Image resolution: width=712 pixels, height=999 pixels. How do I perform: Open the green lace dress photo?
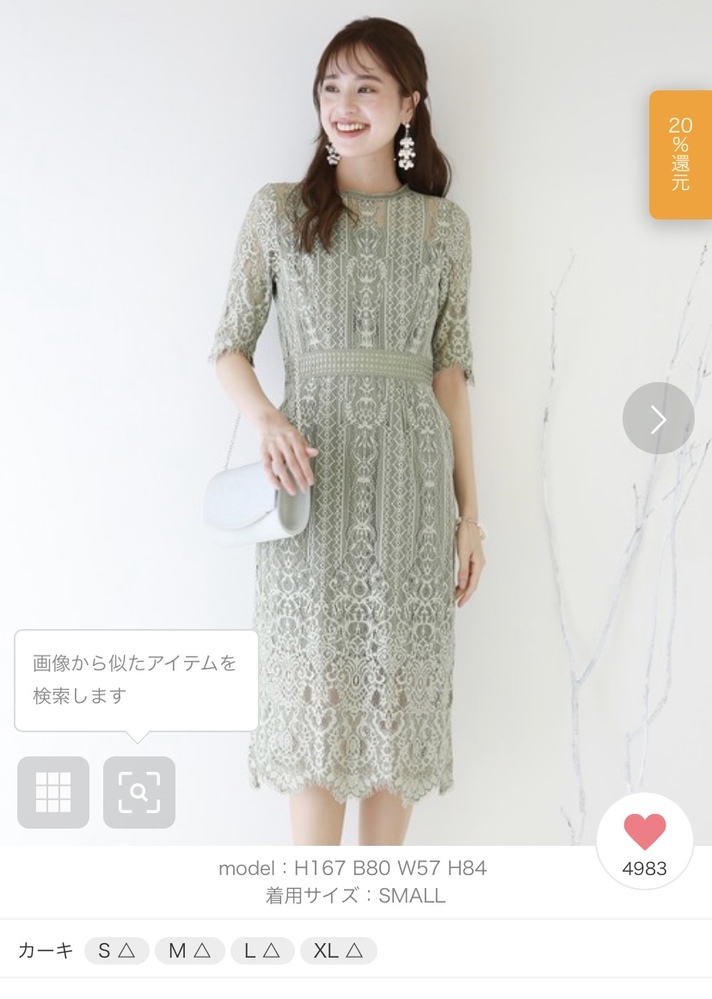[360, 450]
